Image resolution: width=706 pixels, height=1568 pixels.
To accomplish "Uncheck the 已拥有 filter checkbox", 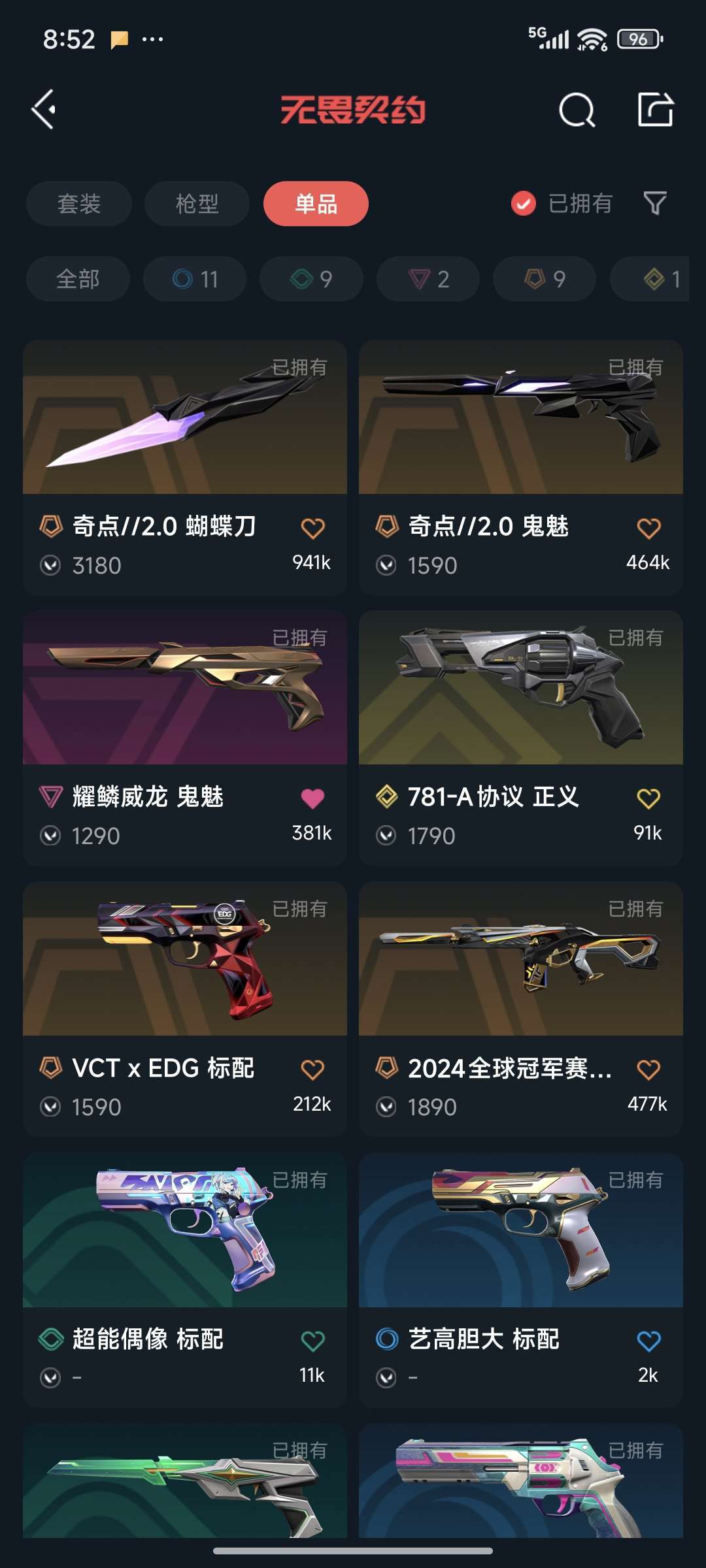I will [524, 204].
